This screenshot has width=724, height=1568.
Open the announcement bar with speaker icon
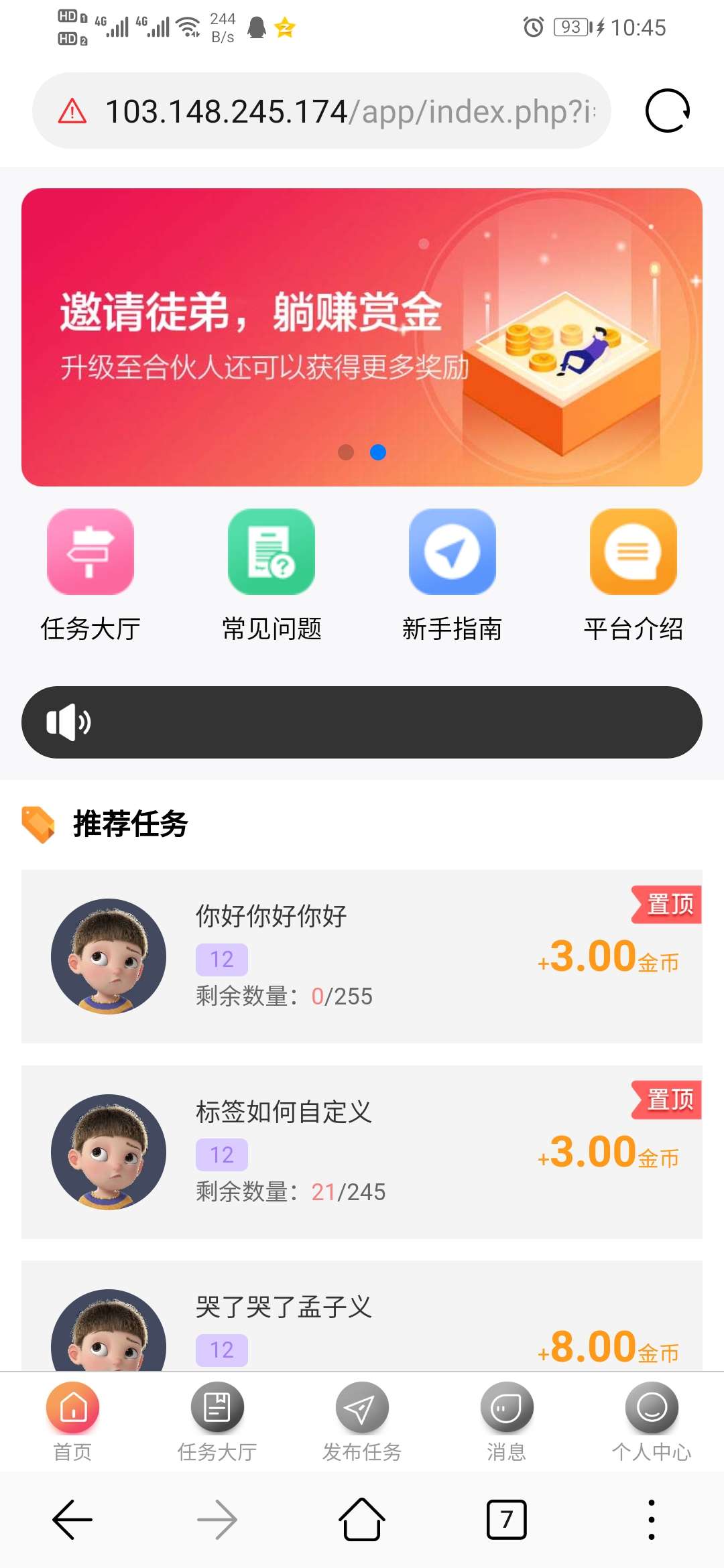(362, 722)
